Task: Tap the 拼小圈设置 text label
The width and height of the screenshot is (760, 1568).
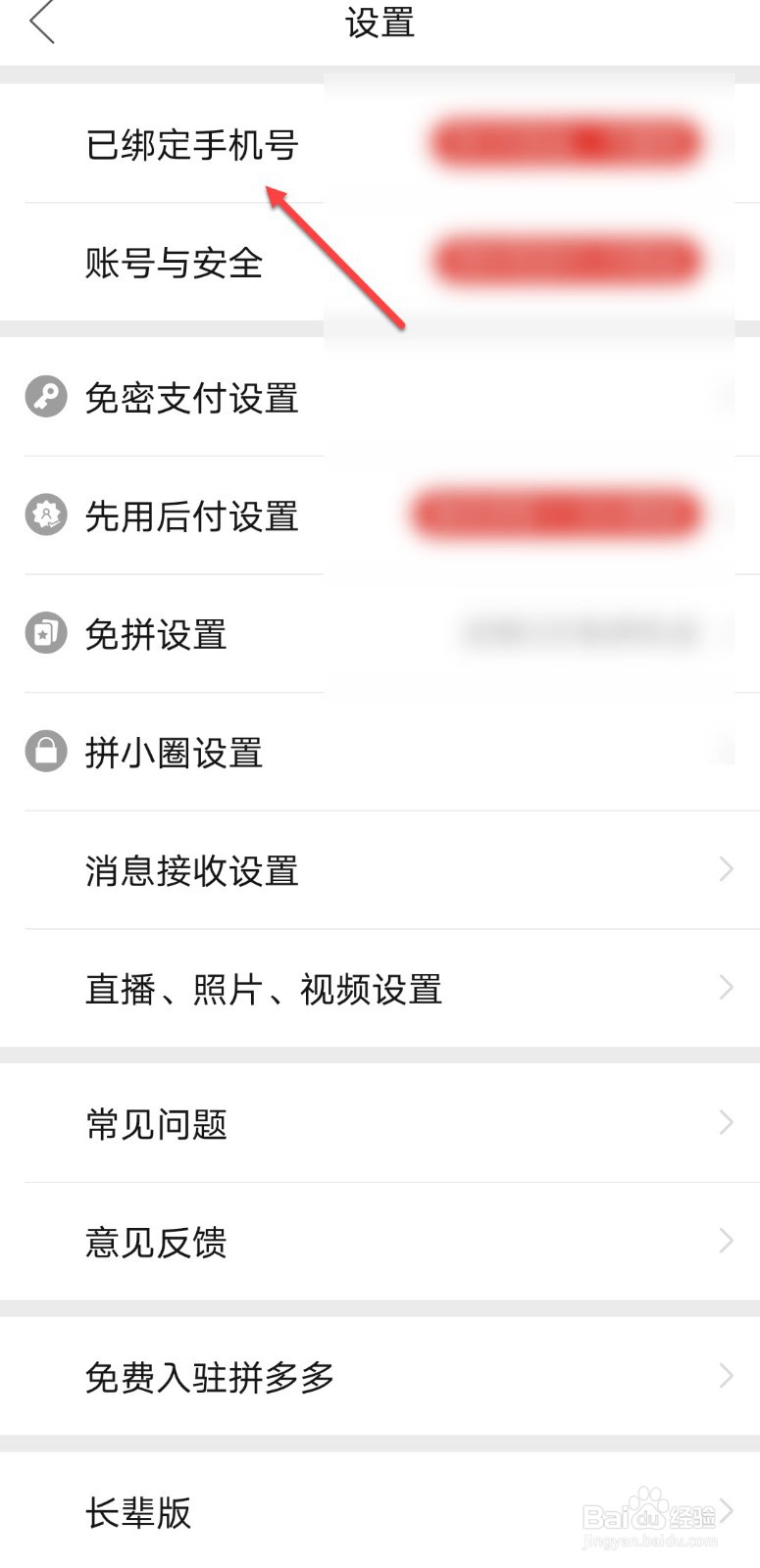Action: click(173, 752)
